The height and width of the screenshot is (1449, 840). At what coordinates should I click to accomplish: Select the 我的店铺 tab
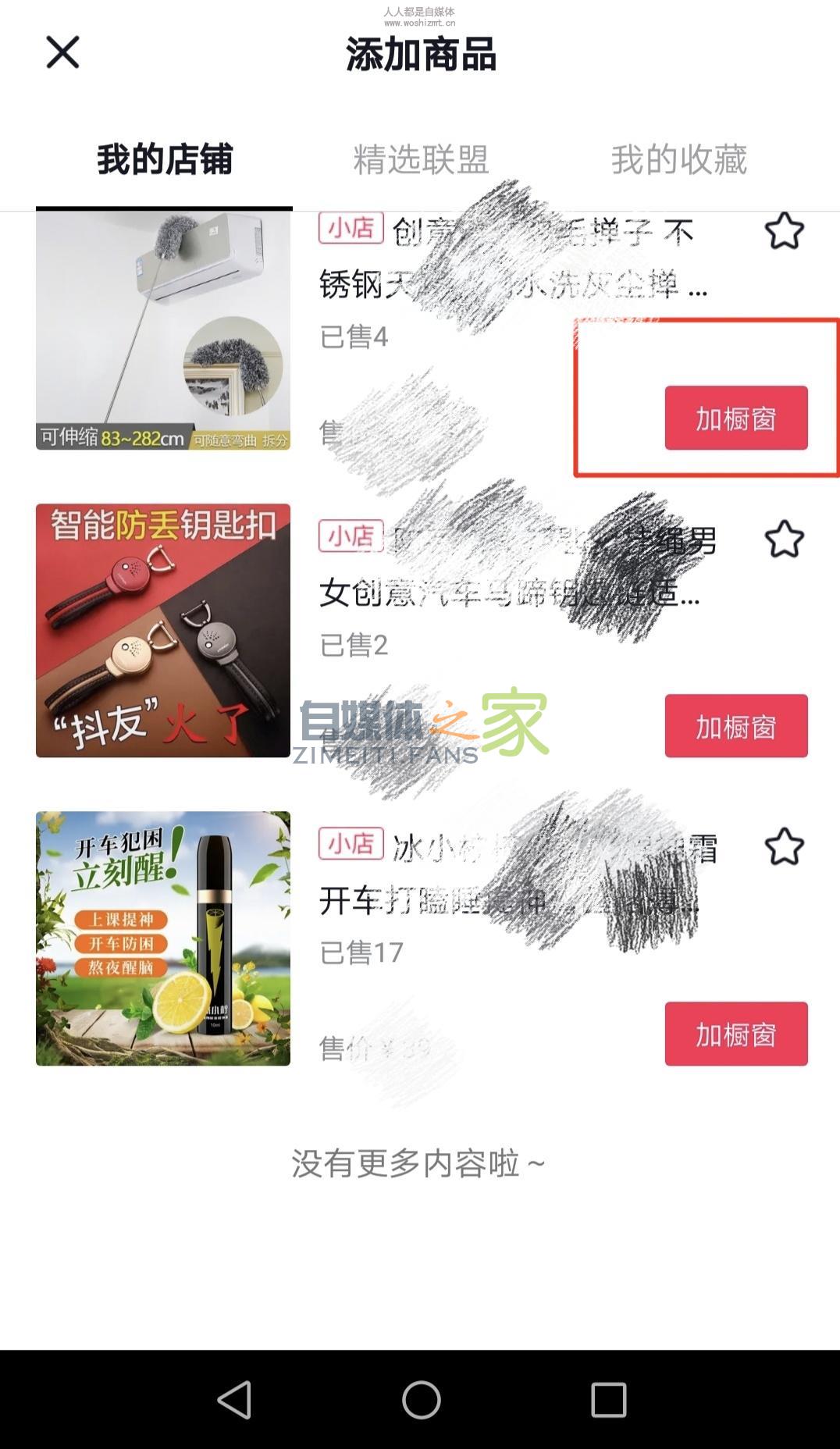[165, 160]
